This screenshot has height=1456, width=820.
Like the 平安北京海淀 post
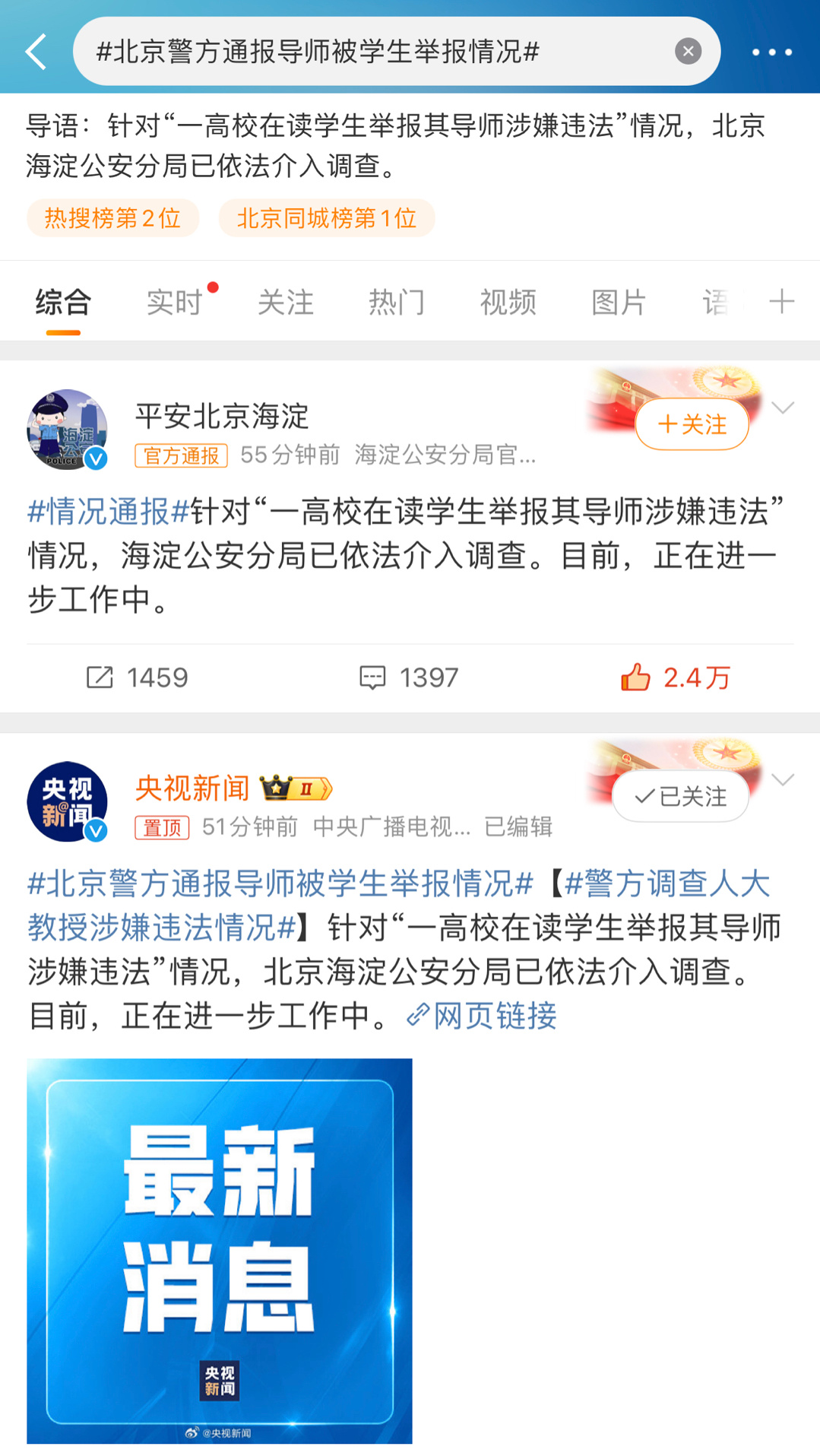[675, 677]
